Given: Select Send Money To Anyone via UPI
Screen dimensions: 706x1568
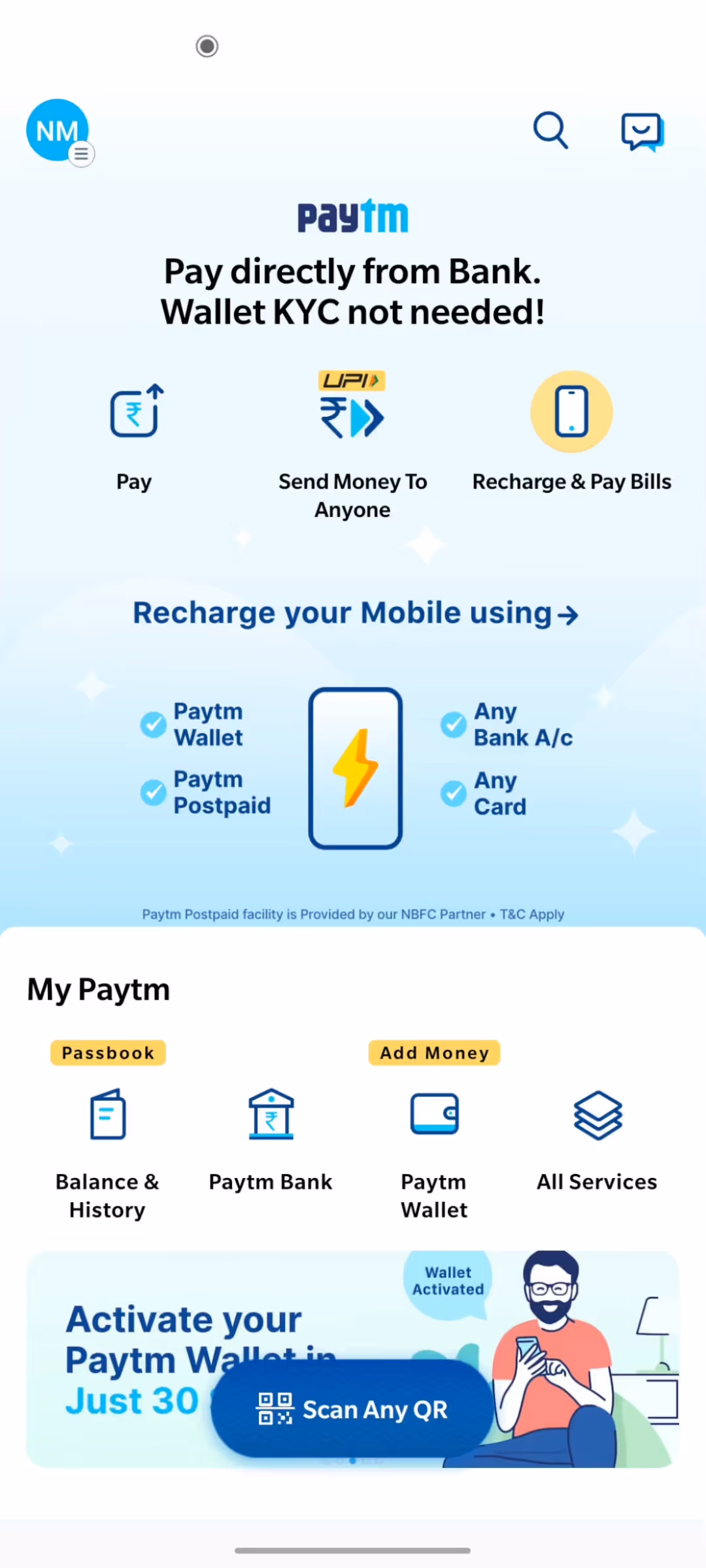Looking at the screenshot, I should 352,444.
